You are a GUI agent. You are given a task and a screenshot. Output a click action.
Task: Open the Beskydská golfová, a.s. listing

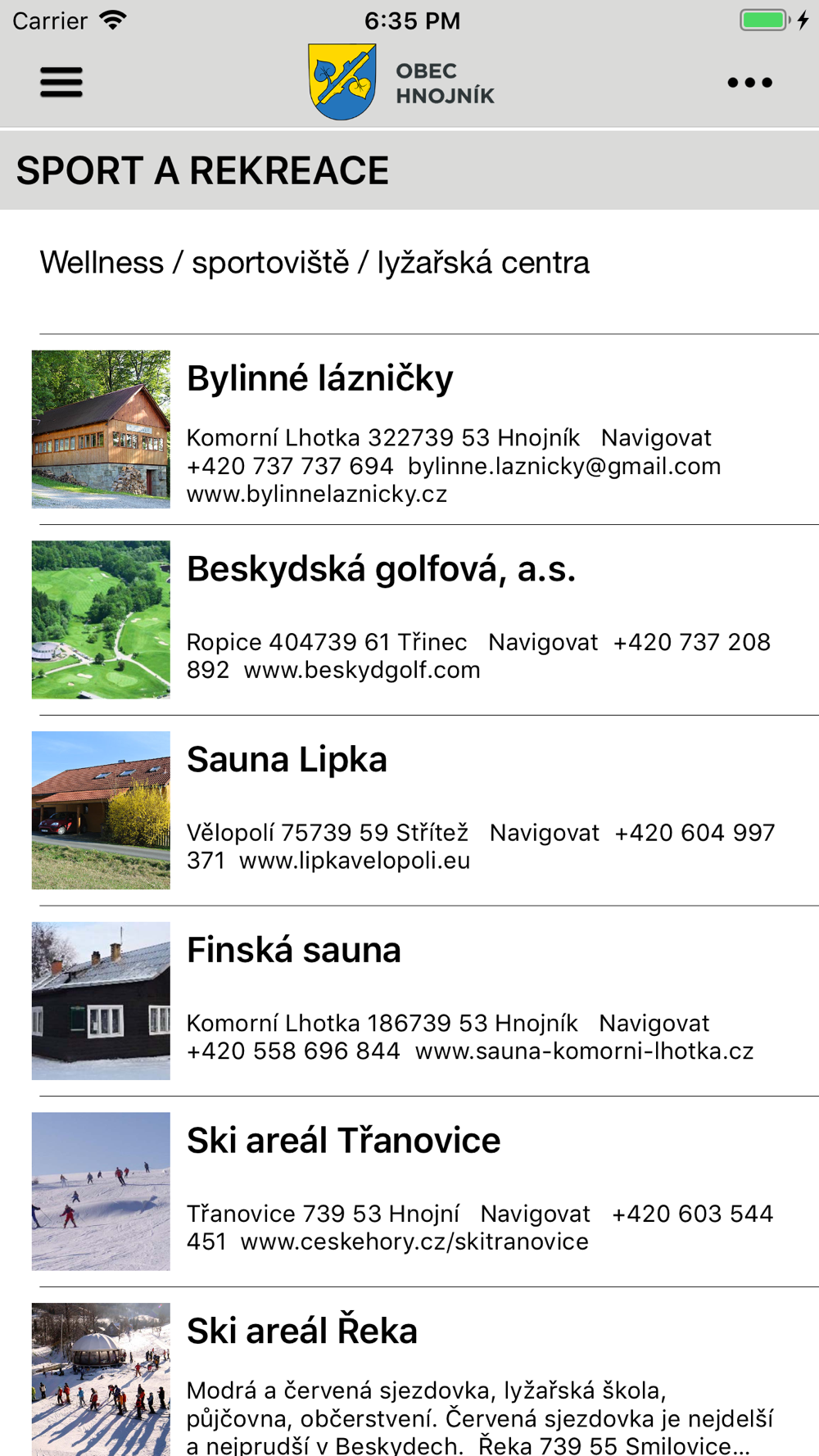(x=381, y=569)
